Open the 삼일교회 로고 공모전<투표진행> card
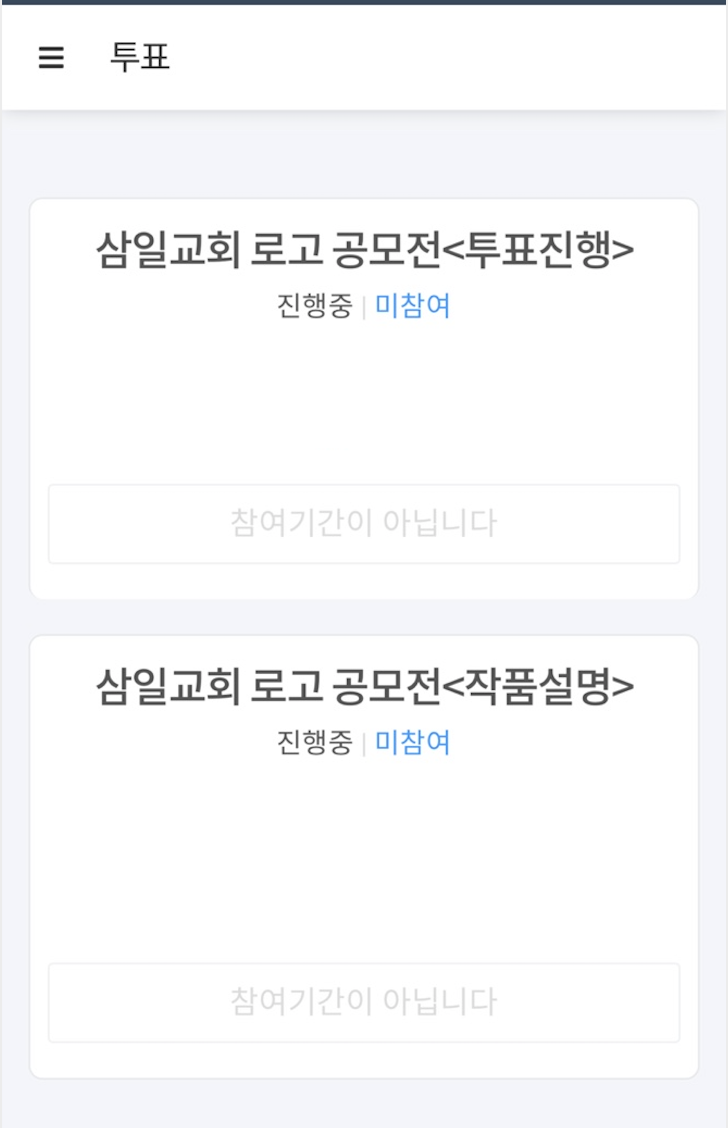Image resolution: width=728 pixels, height=1128 pixels. coord(364,250)
